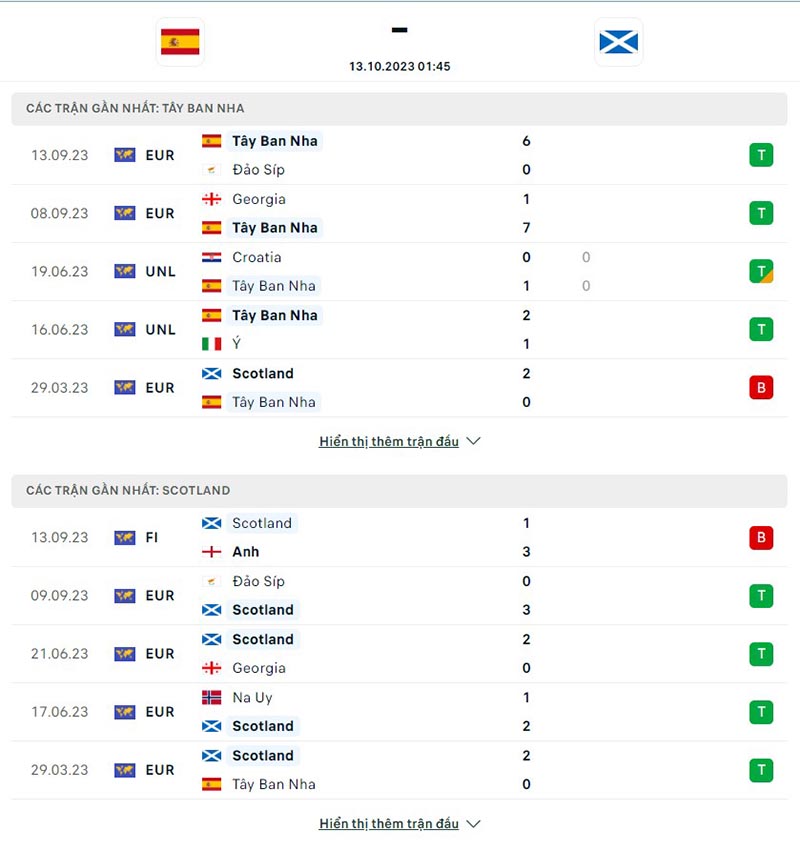Click the England flag next to Anh
Viewport: 800px width, 851px height.
214,552
